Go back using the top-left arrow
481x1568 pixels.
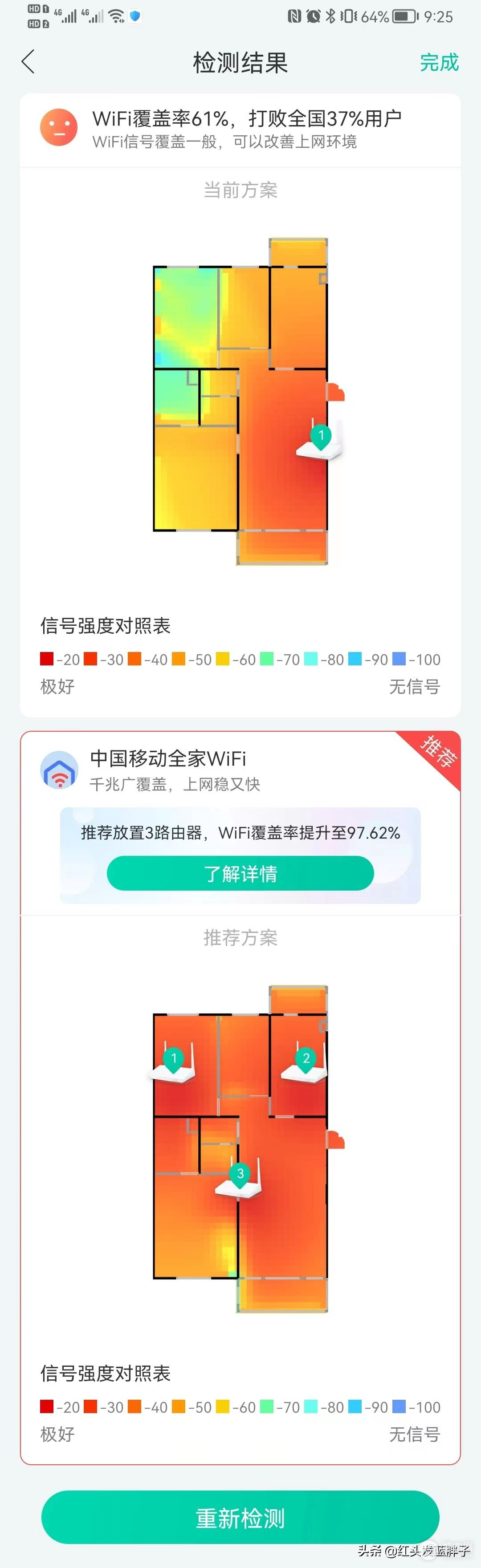coord(28,62)
